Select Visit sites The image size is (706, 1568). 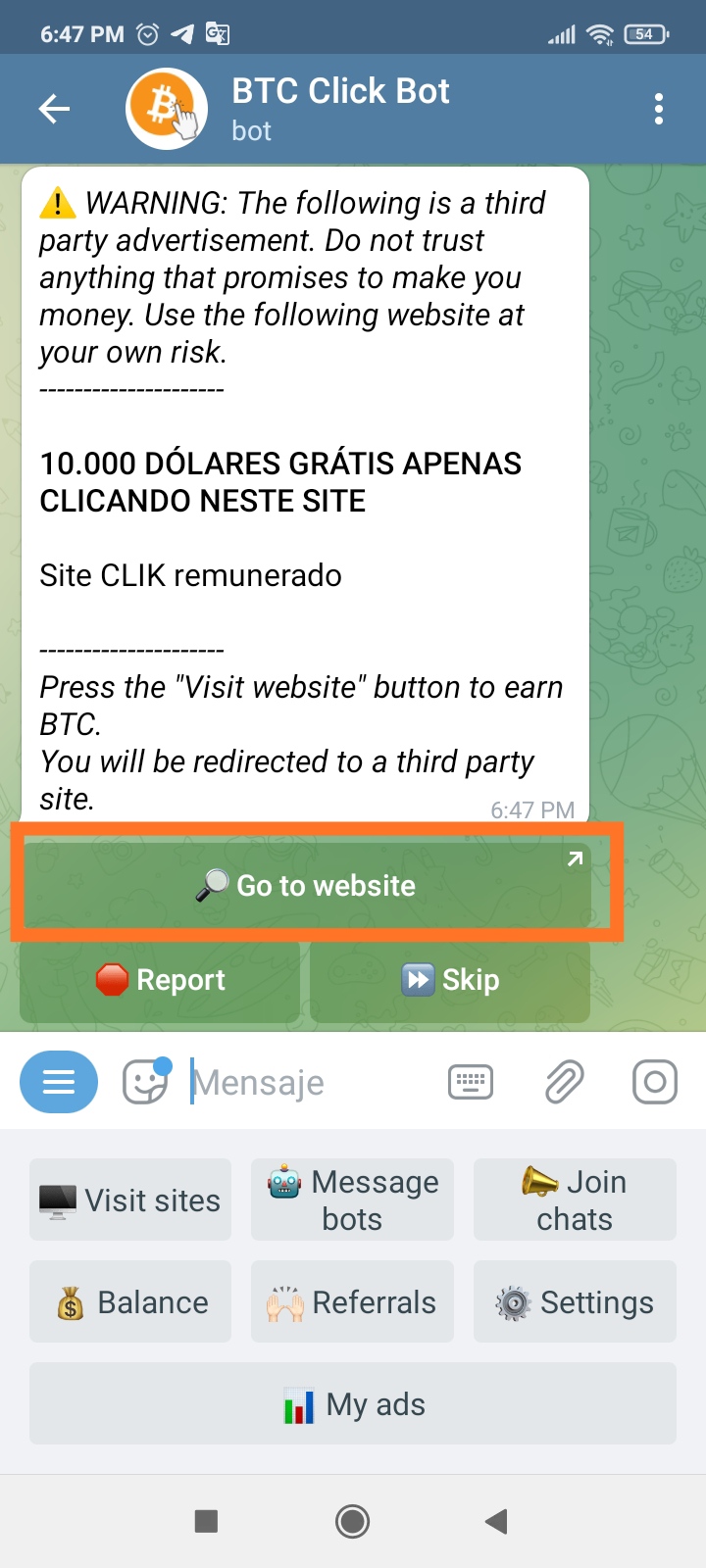click(130, 1200)
